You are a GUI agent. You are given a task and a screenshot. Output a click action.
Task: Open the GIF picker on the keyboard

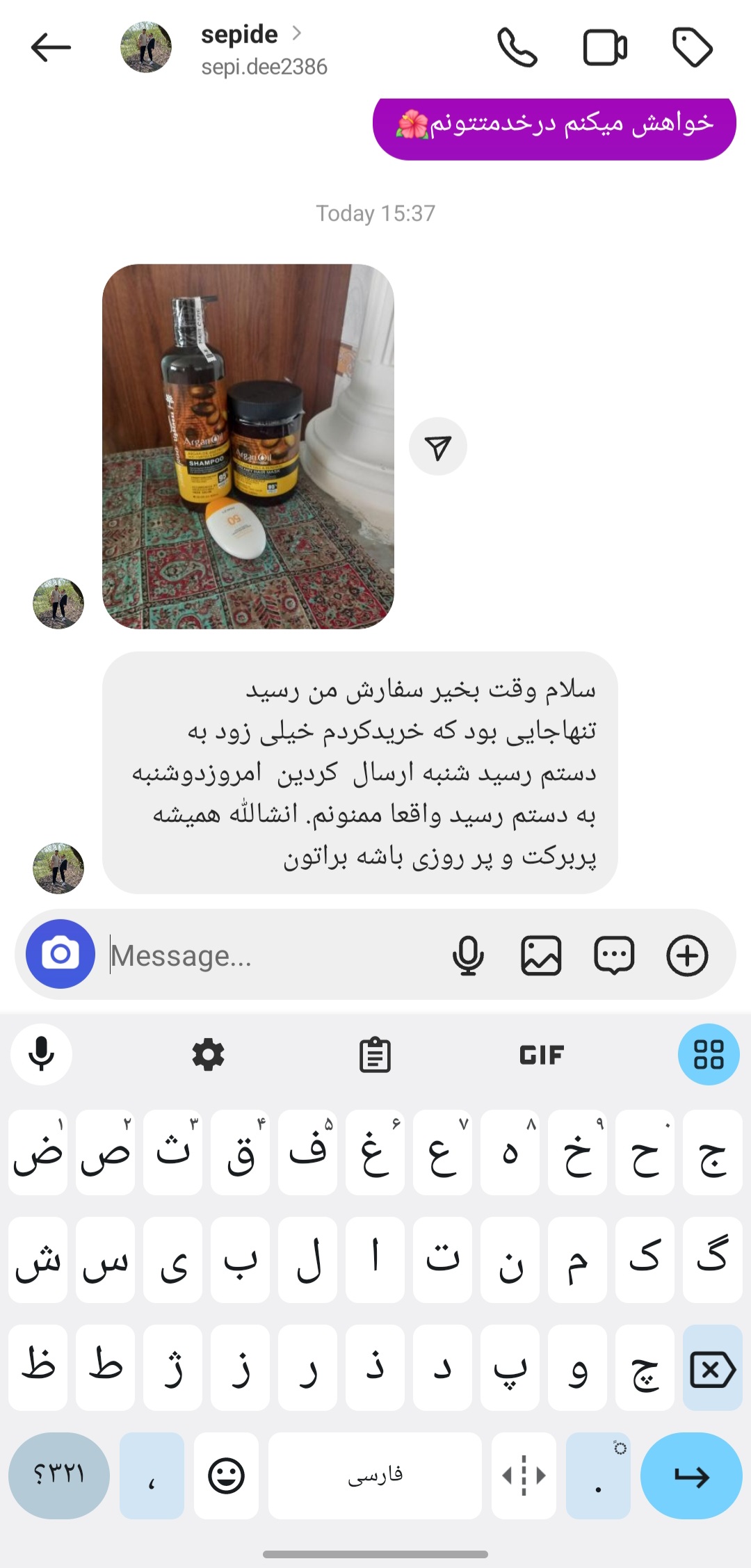pyautogui.click(x=542, y=1055)
